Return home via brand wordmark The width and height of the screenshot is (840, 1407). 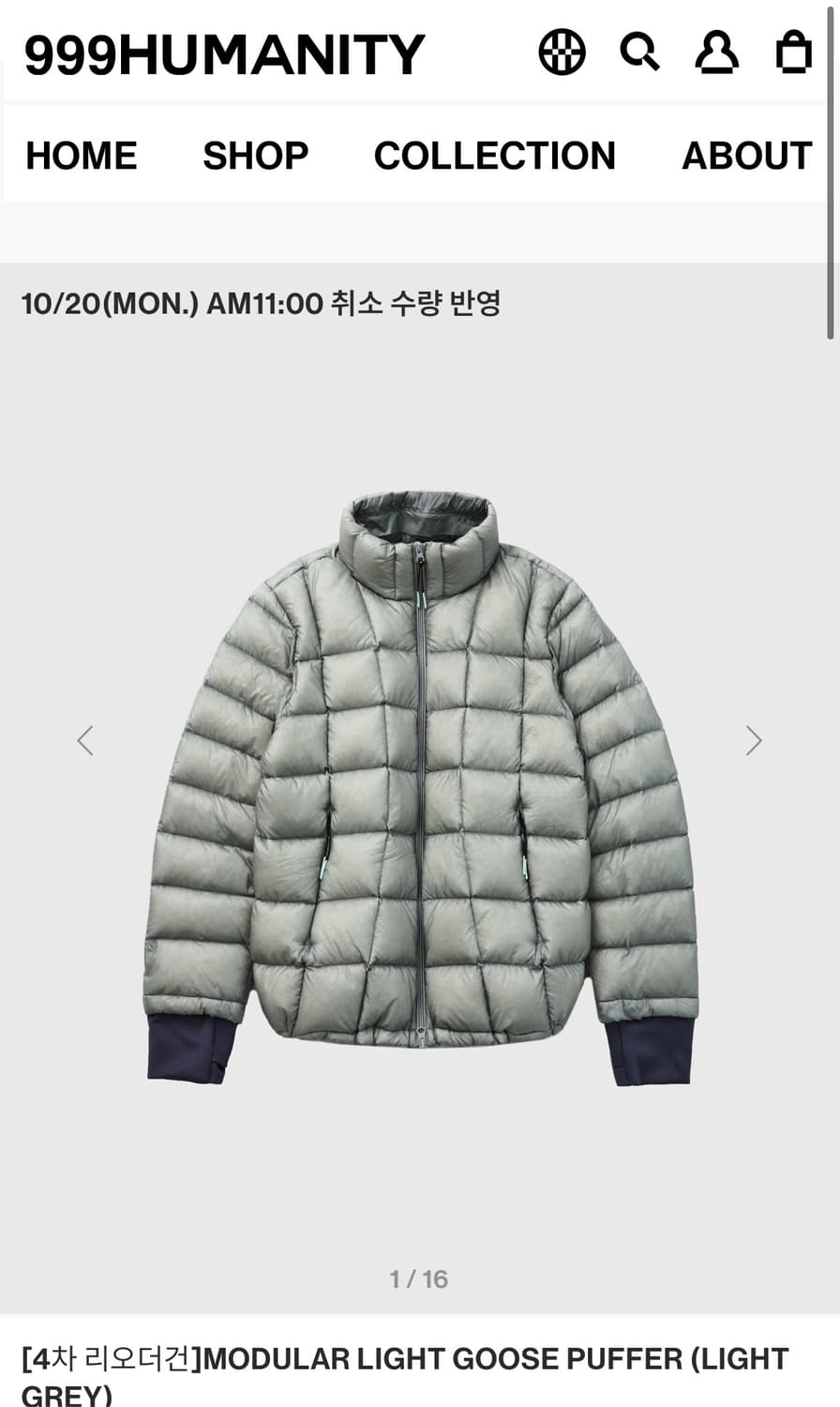[x=225, y=53]
